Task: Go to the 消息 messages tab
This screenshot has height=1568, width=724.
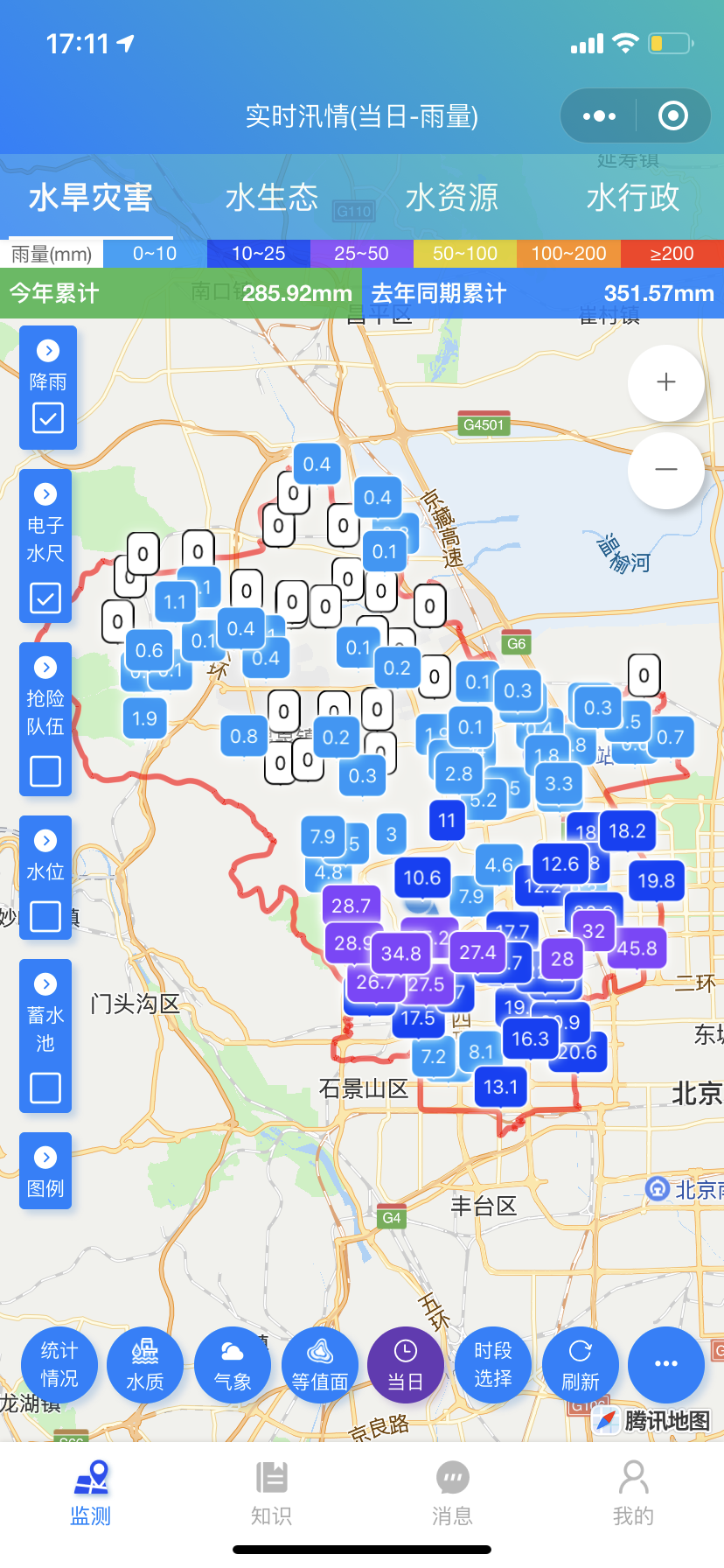Action: [x=452, y=1494]
